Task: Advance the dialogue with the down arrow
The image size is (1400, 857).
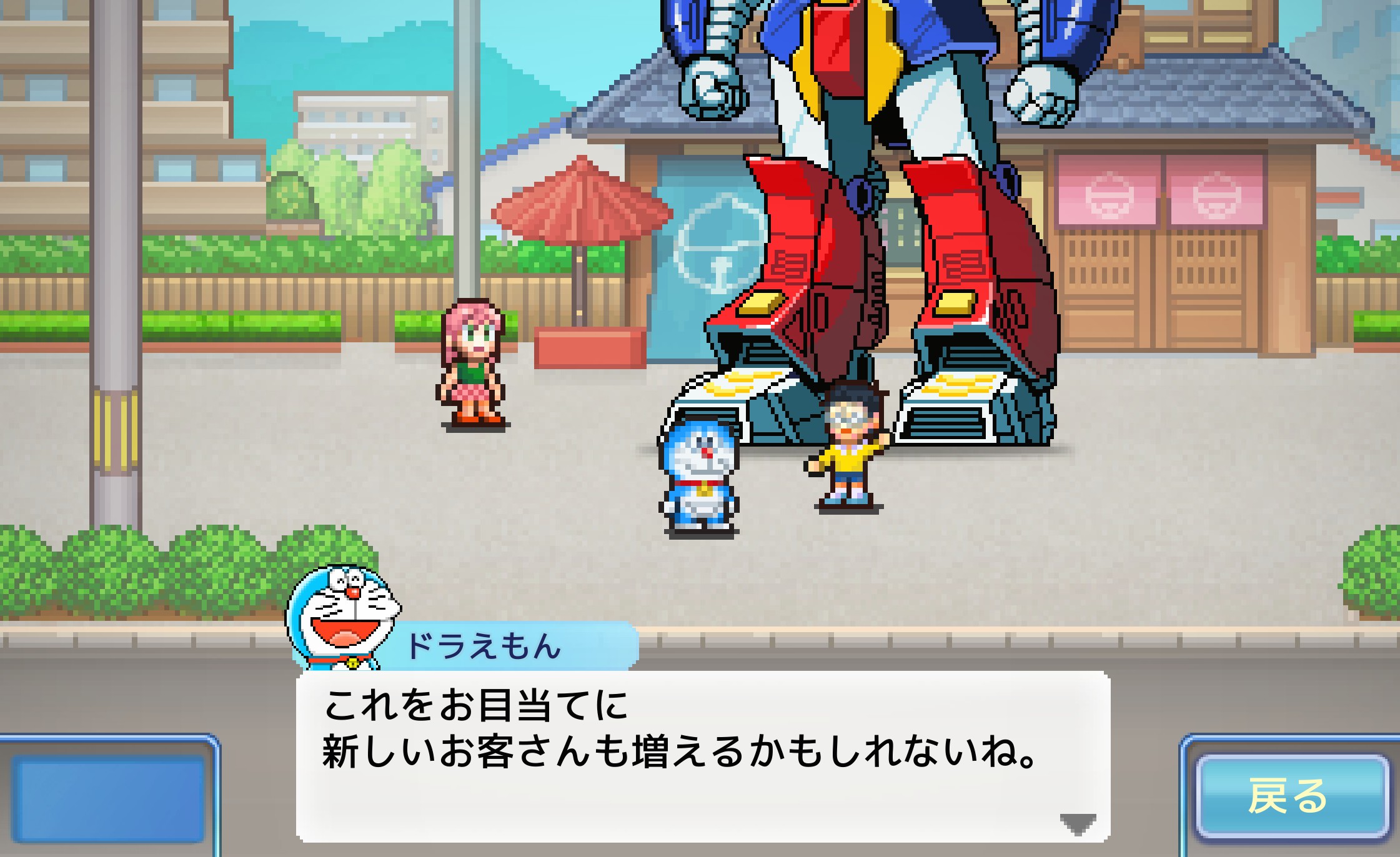Action: (1078, 824)
